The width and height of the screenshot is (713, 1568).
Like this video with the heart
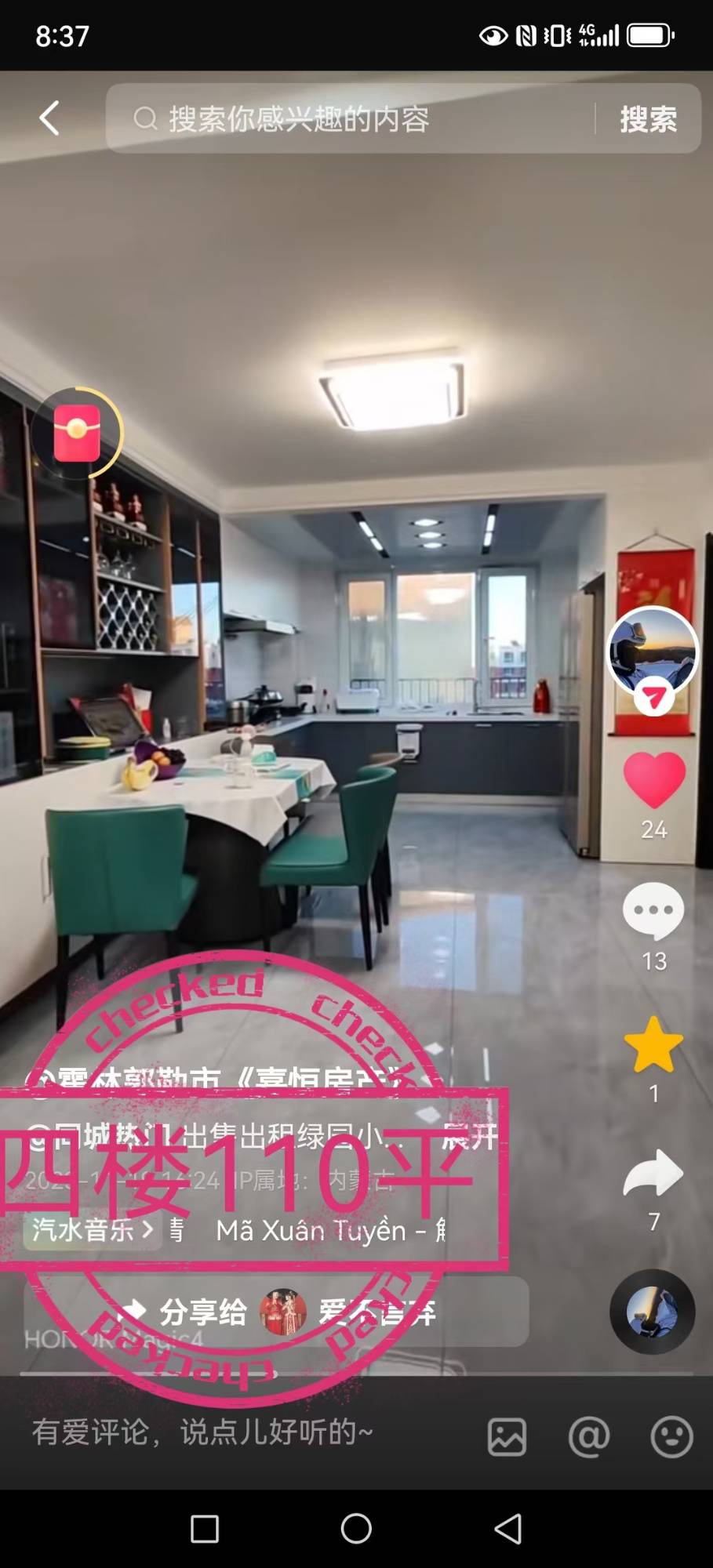pyautogui.click(x=654, y=780)
